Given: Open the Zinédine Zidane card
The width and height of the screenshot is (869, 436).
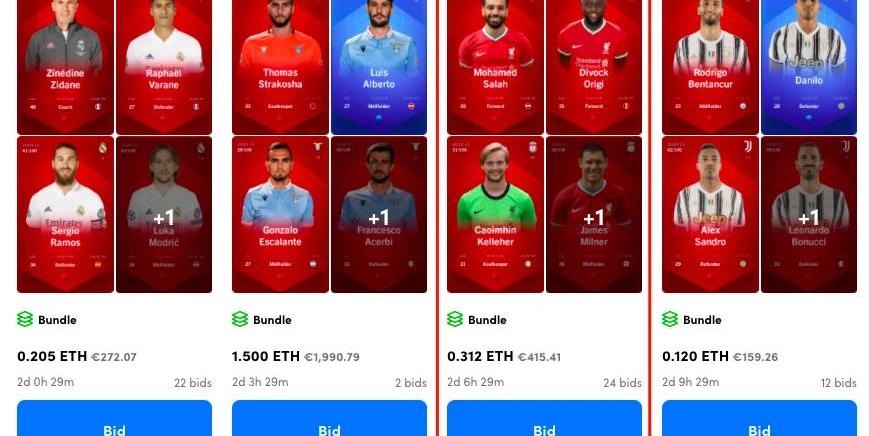Looking at the screenshot, I should point(65,65).
